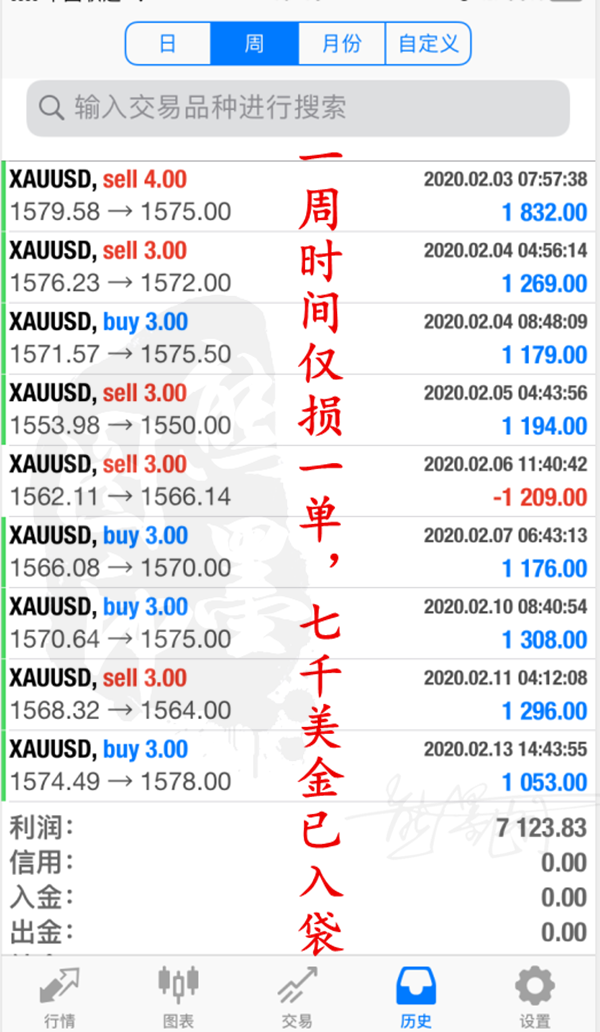
Task: Switch to the 日 (day) period
Action: coord(168,44)
